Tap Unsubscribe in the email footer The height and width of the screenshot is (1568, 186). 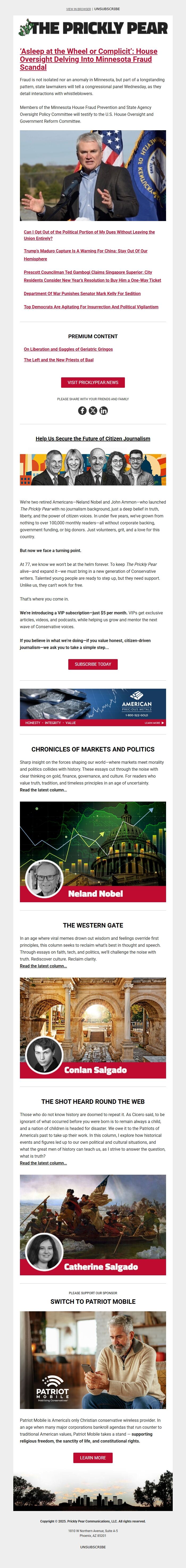93,1547
